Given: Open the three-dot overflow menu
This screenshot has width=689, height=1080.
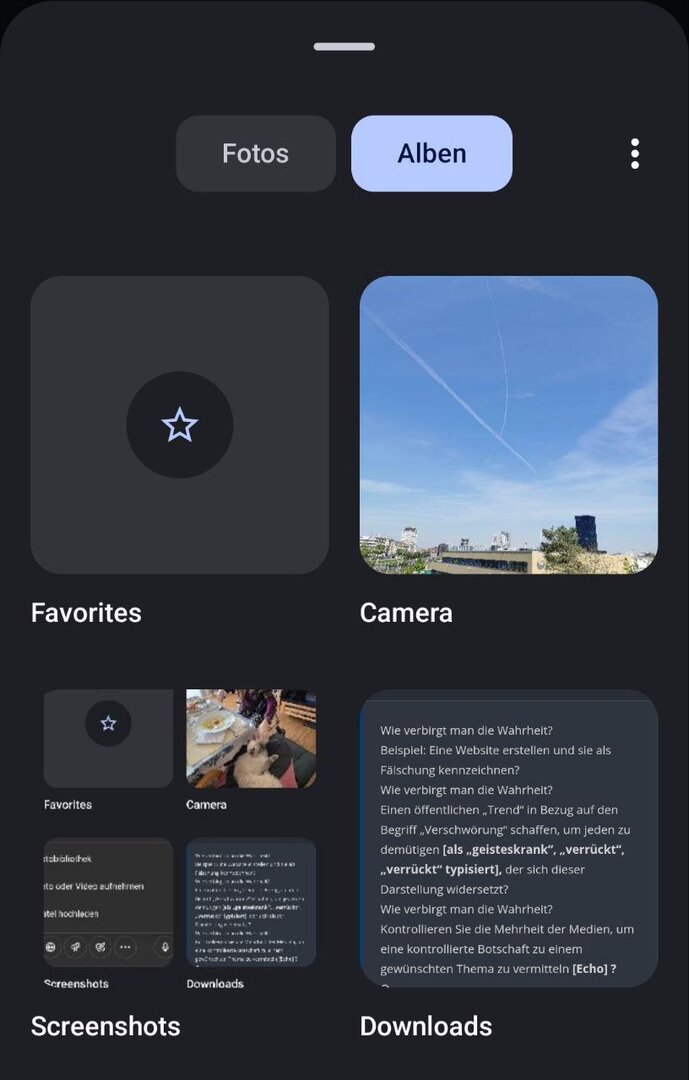Looking at the screenshot, I should pyautogui.click(x=634, y=153).
